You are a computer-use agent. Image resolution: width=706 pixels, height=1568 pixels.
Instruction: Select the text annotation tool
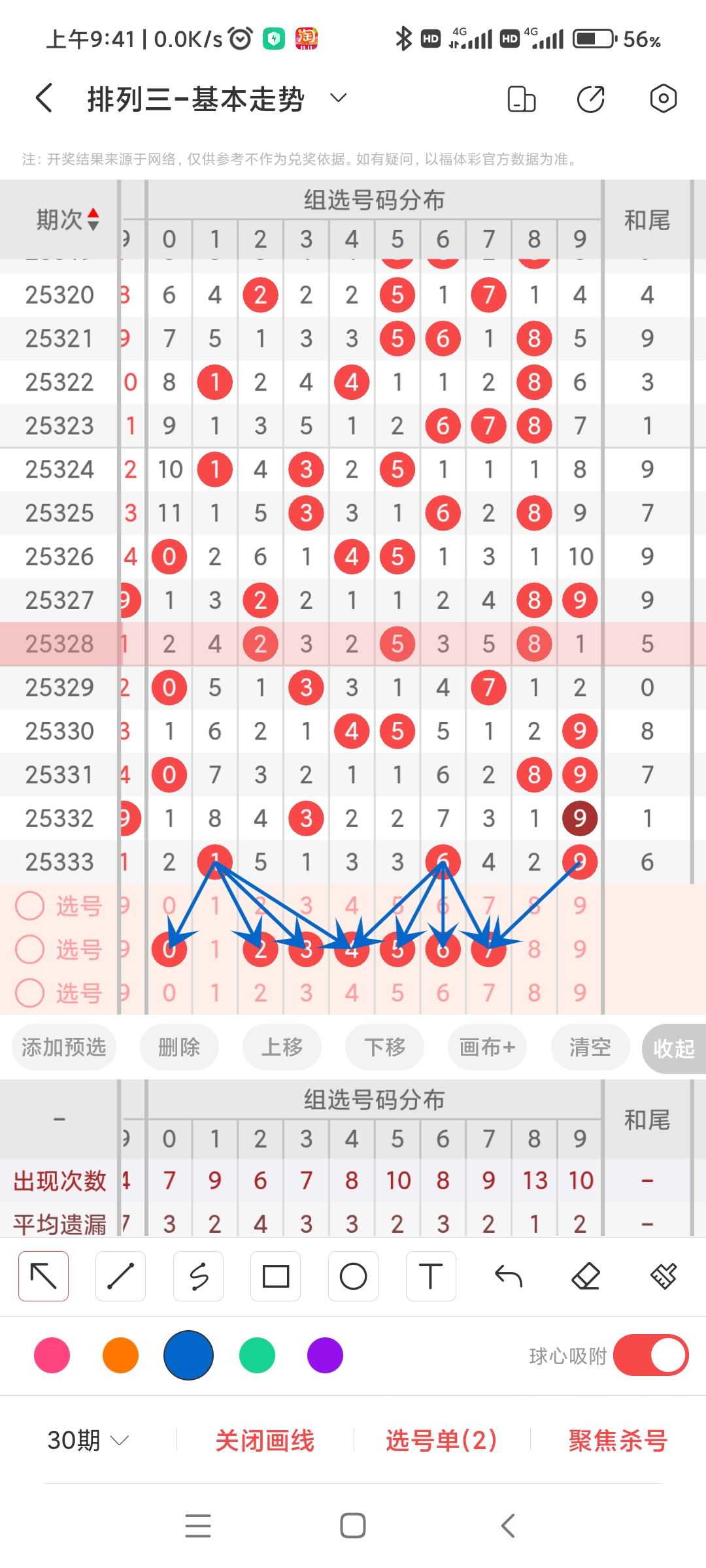(431, 1275)
